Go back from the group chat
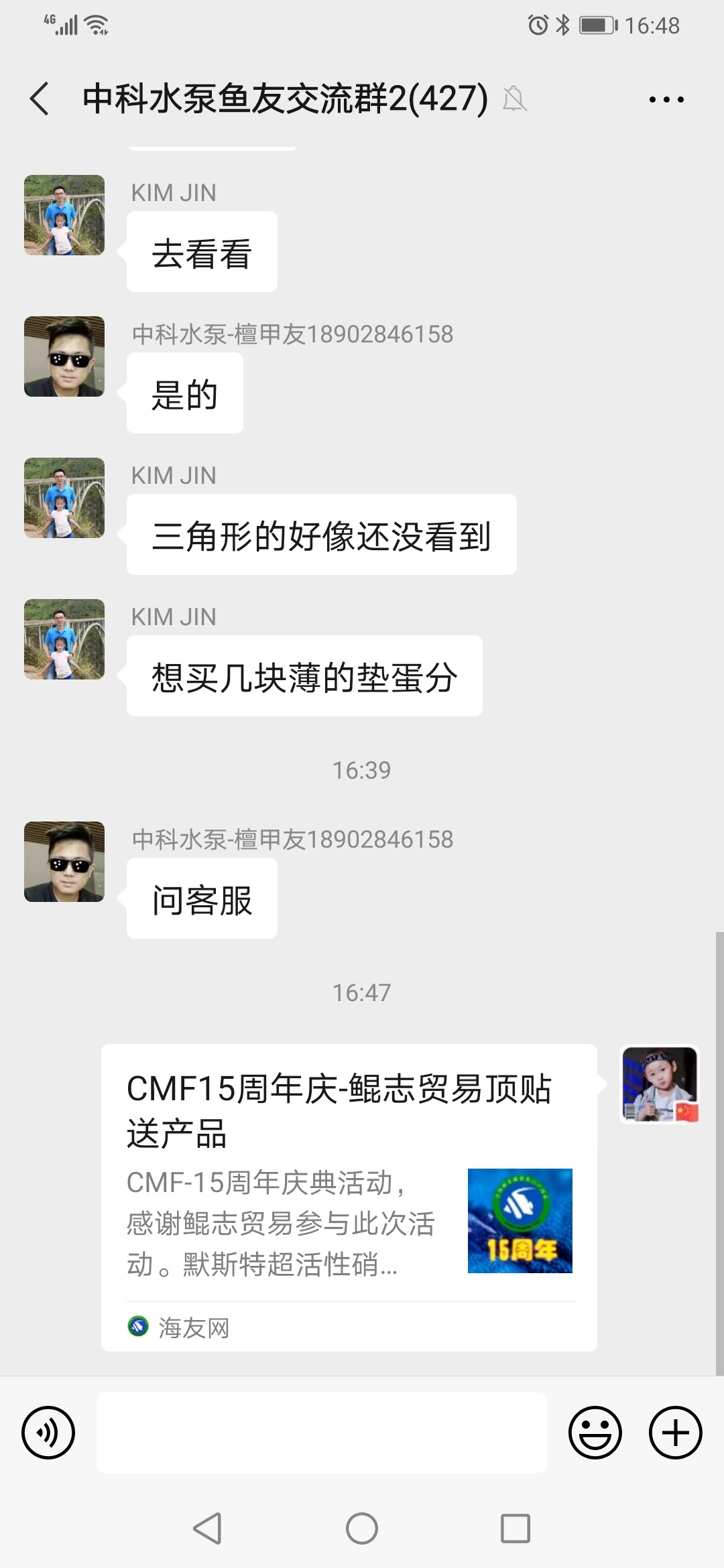The height and width of the screenshot is (1568, 724). [x=40, y=99]
